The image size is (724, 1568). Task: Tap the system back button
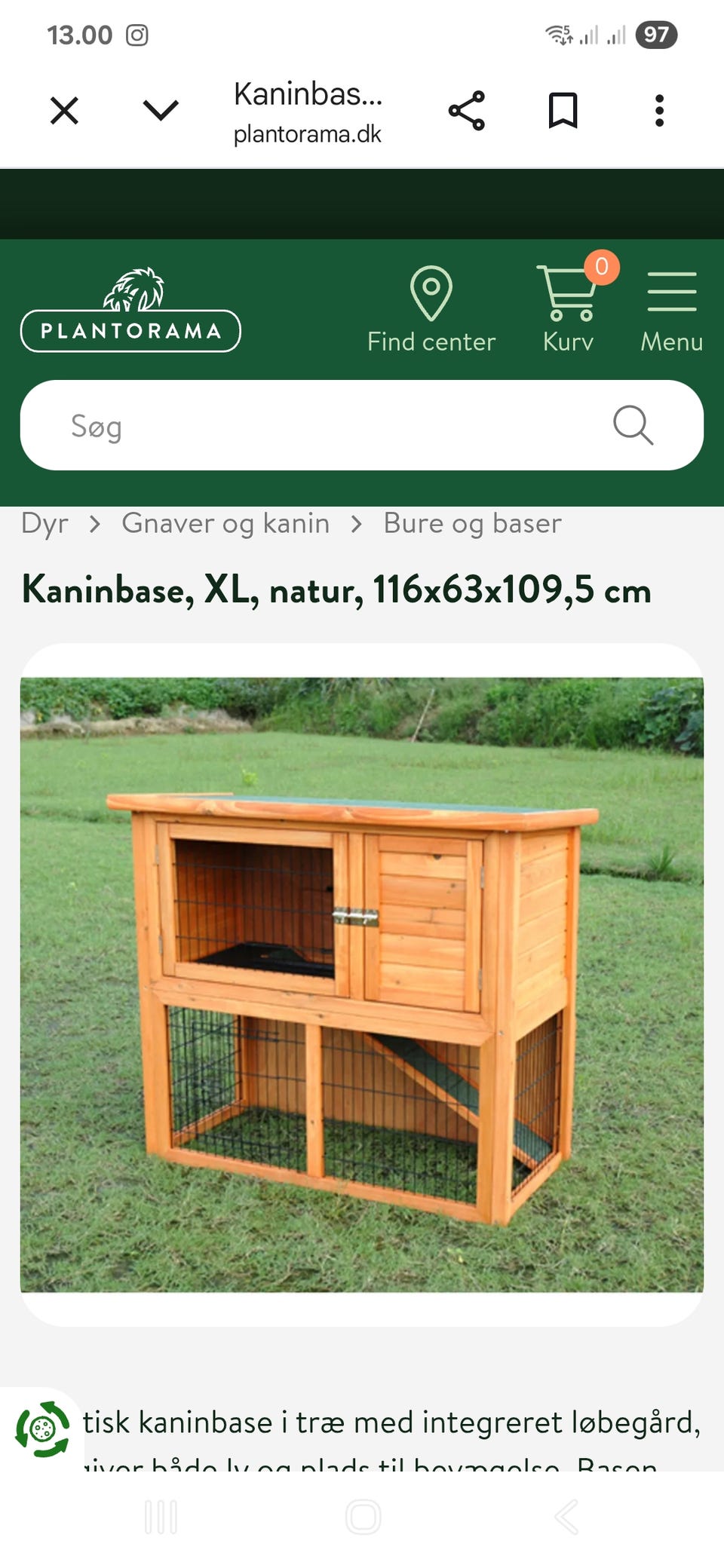coord(566,1517)
